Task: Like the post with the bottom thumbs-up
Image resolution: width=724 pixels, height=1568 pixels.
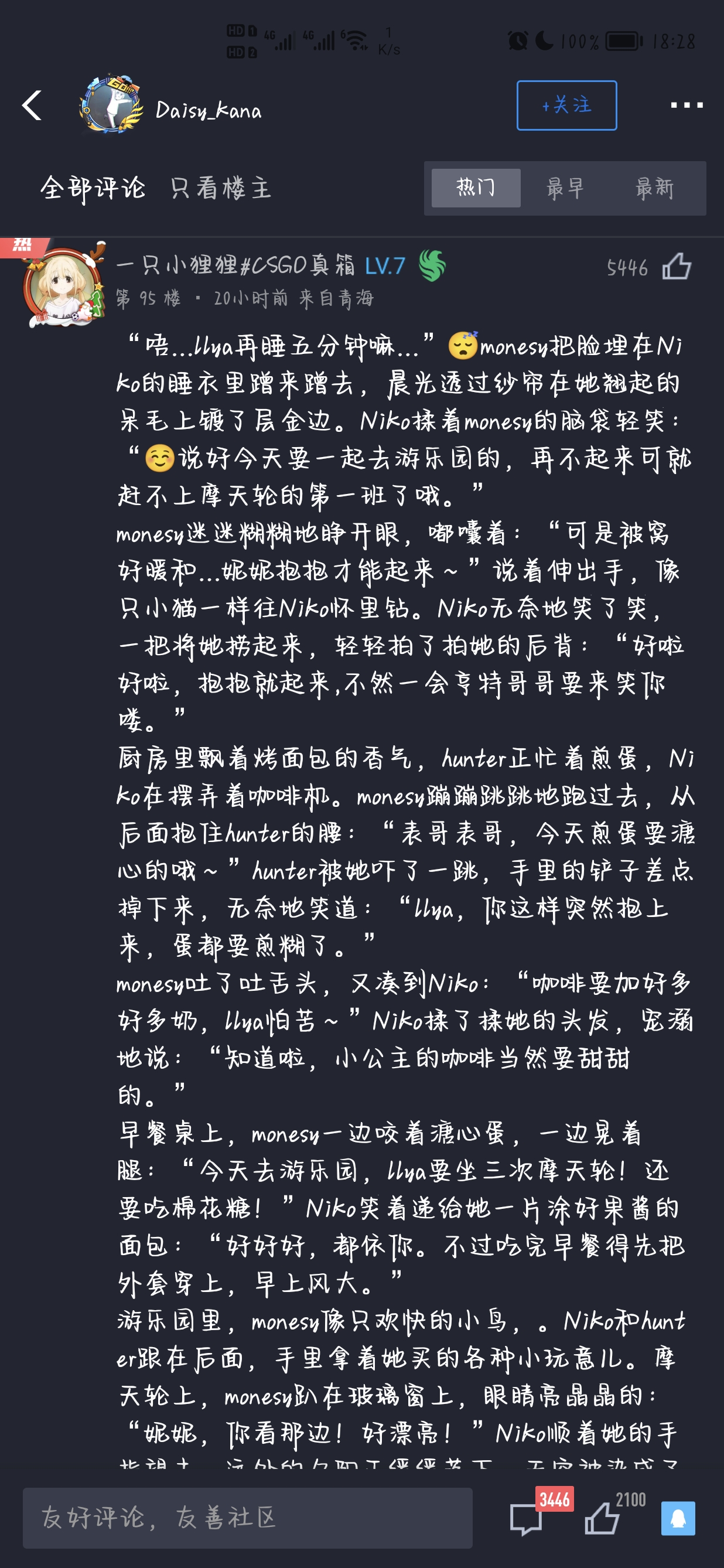Action: [x=602, y=1518]
